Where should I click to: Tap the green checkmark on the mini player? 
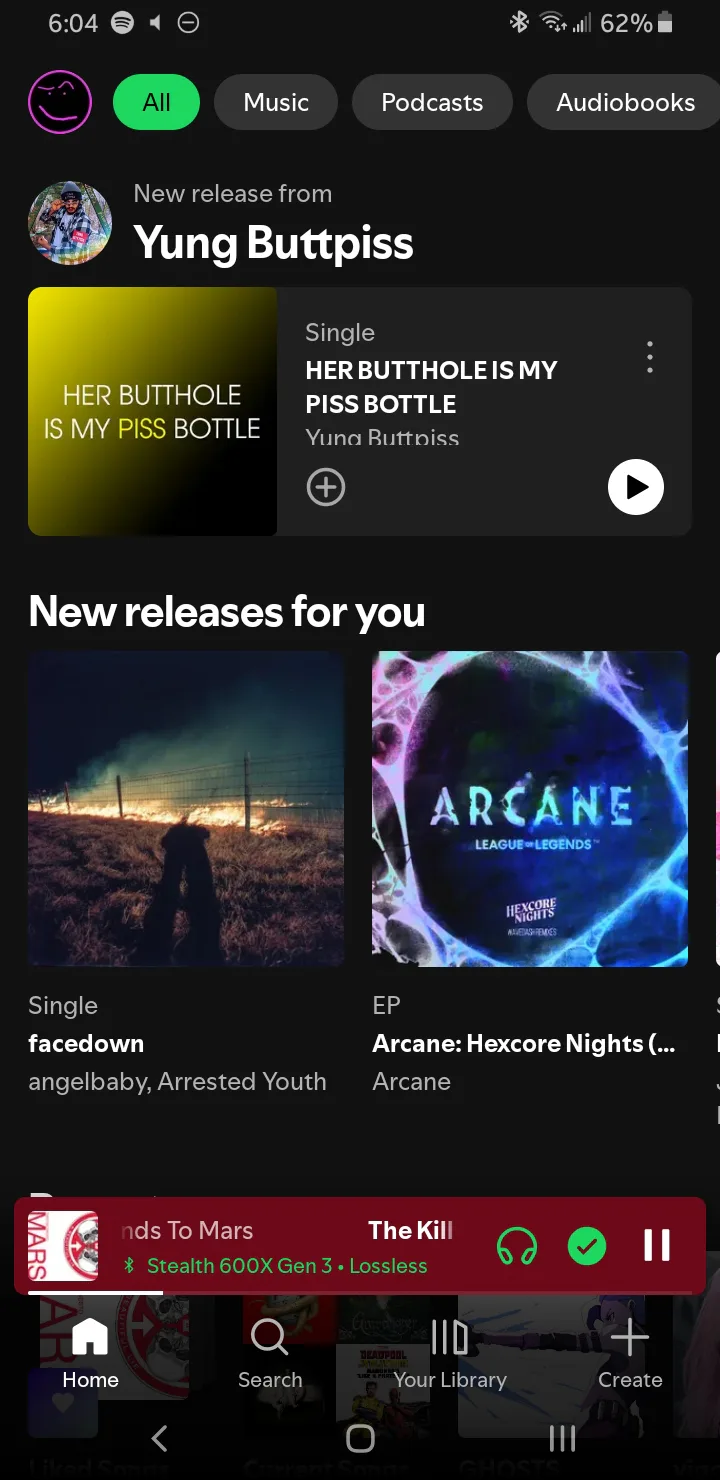click(587, 1246)
